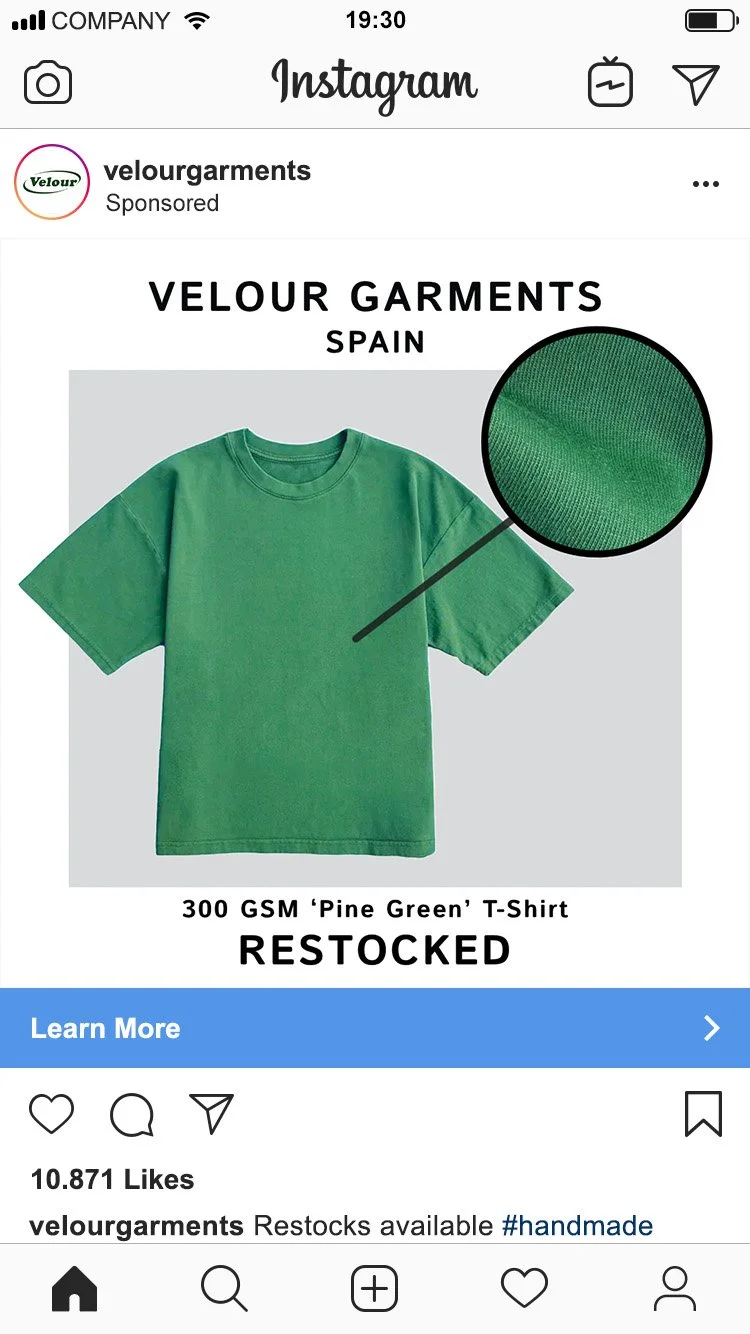This screenshot has height=1334, width=750.
Task: Open the #handmade hashtag
Action: tap(577, 1226)
